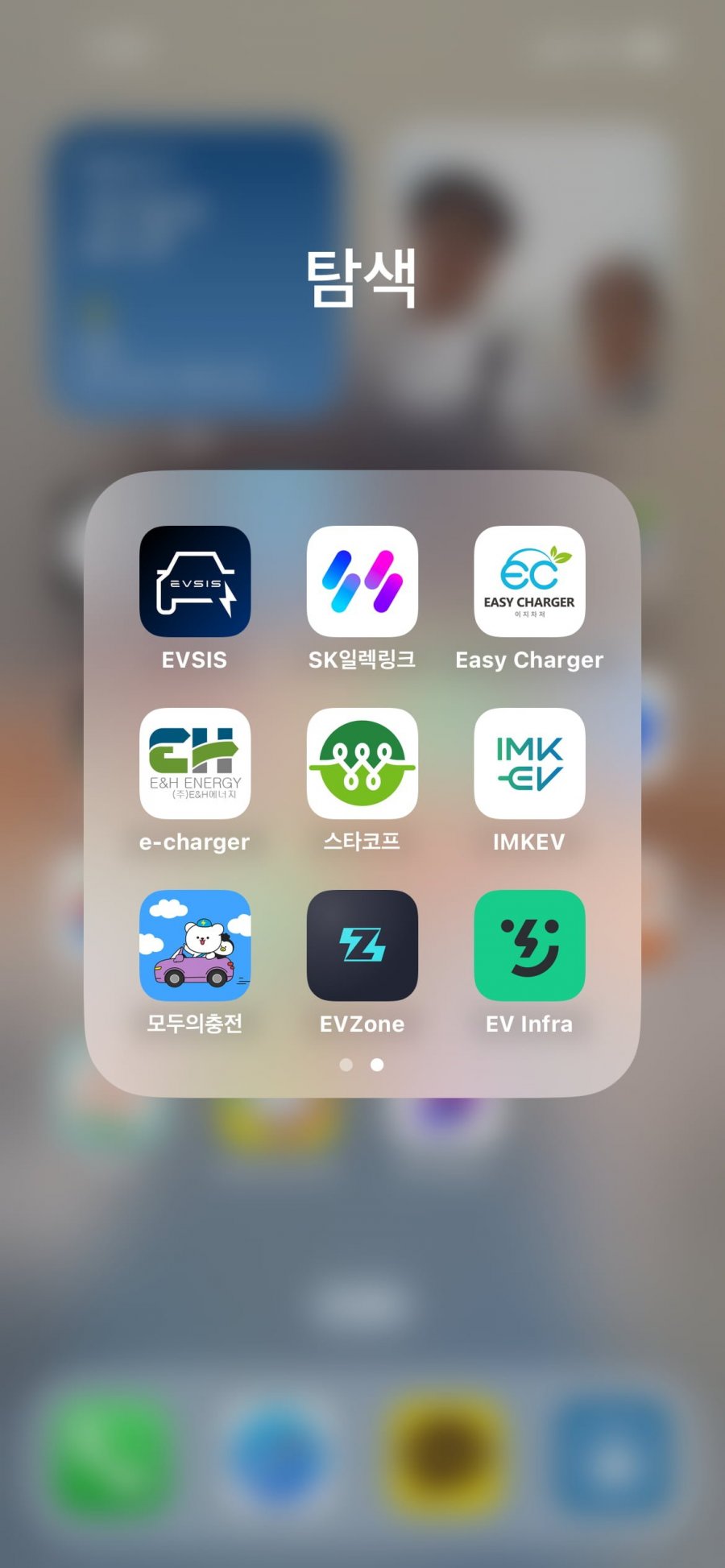
Task: Launch the SK일렉링크 app
Action: click(362, 581)
